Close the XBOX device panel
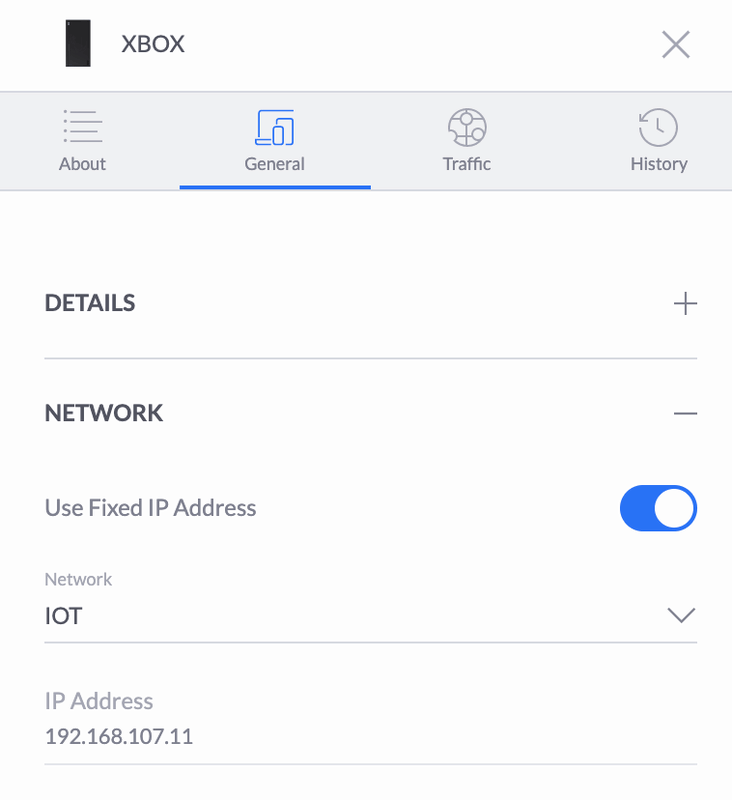Image resolution: width=732 pixels, height=800 pixels. pos(676,45)
